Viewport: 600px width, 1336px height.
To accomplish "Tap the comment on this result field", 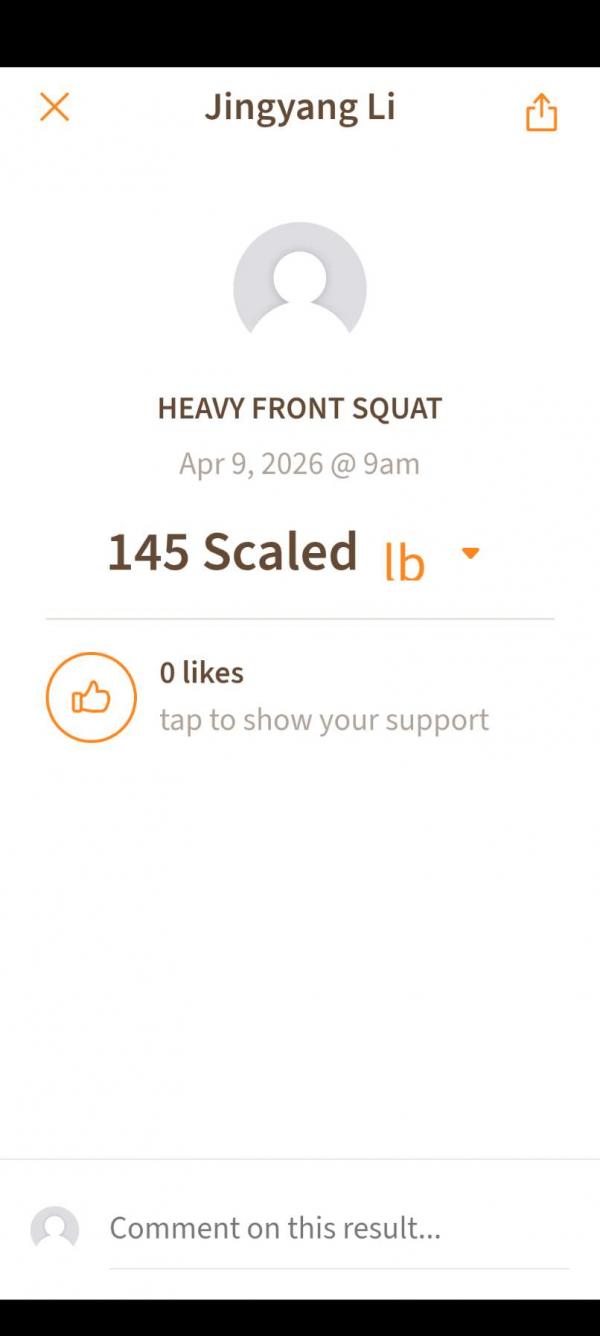I will (x=338, y=1228).
